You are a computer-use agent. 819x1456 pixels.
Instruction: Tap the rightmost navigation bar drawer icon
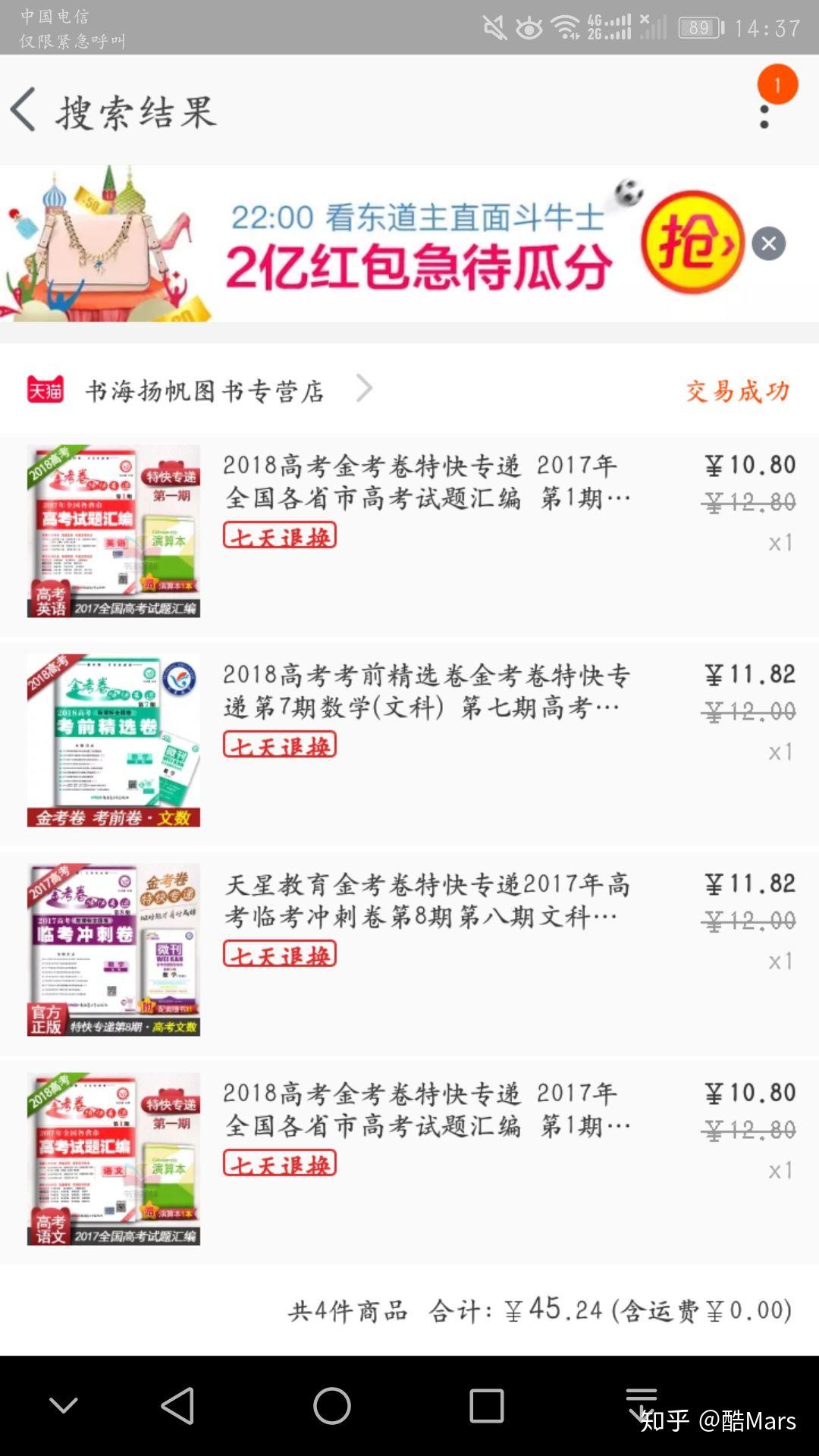click(641, 1401)
